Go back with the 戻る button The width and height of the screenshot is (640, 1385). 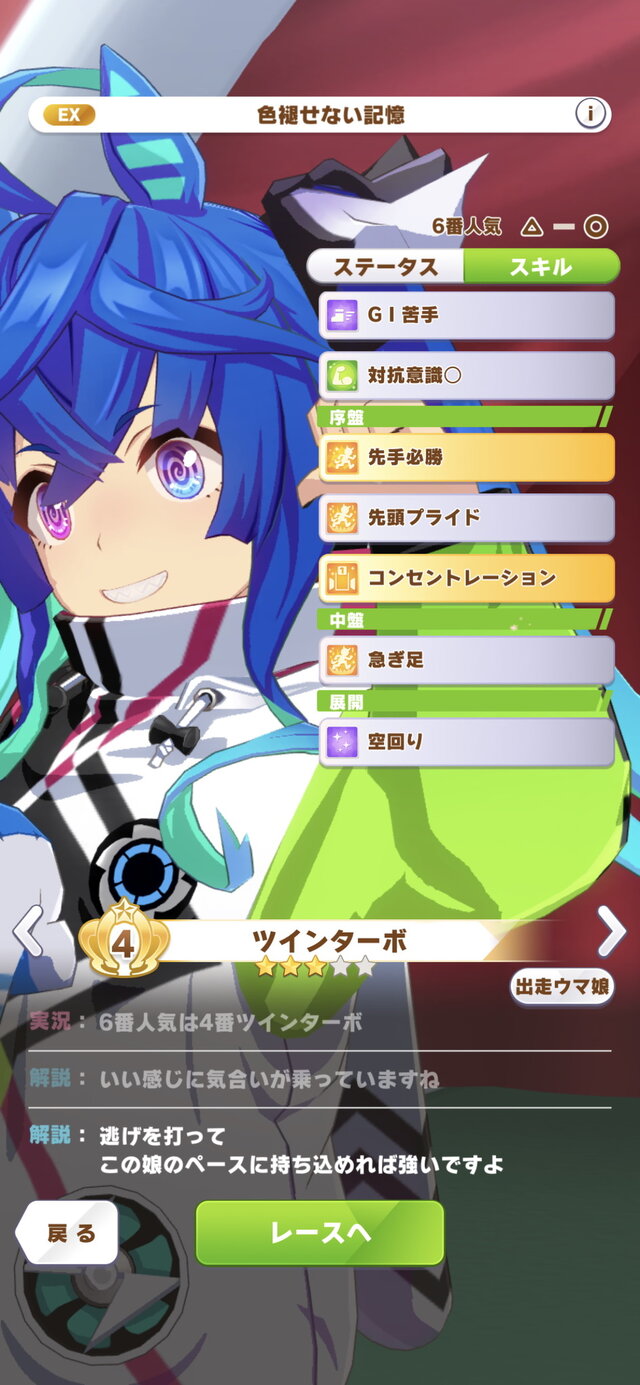pos(70,1233)
